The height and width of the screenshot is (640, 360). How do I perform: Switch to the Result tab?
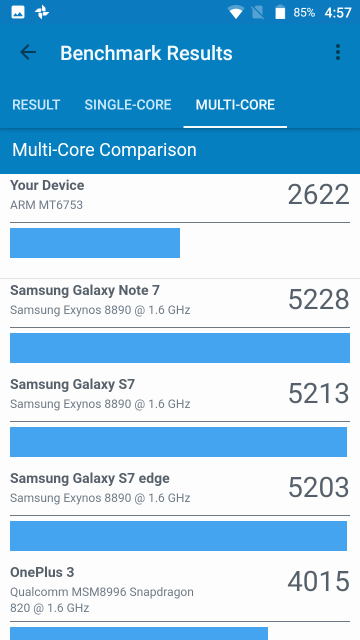(x=36, y=105)
